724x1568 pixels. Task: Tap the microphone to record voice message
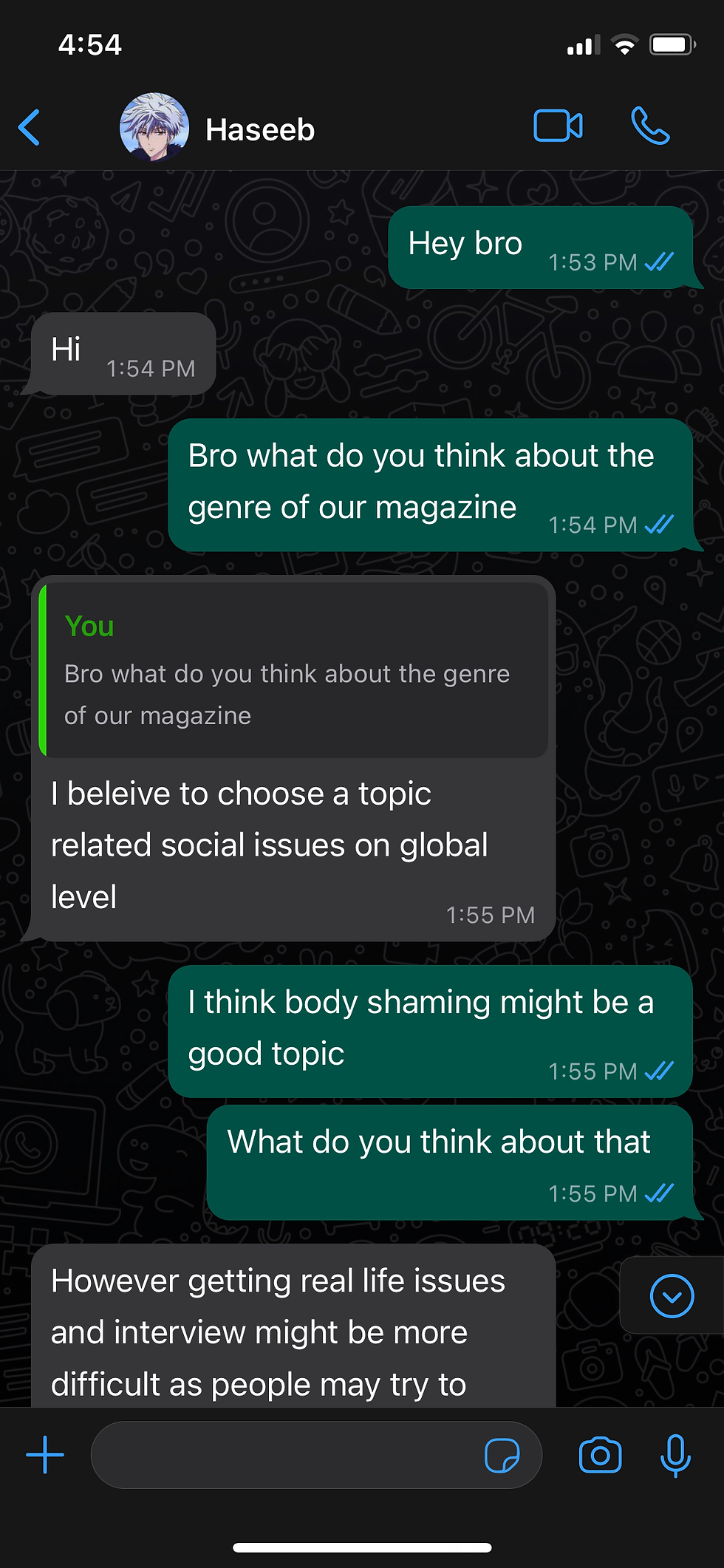[x=675, y=1455]
